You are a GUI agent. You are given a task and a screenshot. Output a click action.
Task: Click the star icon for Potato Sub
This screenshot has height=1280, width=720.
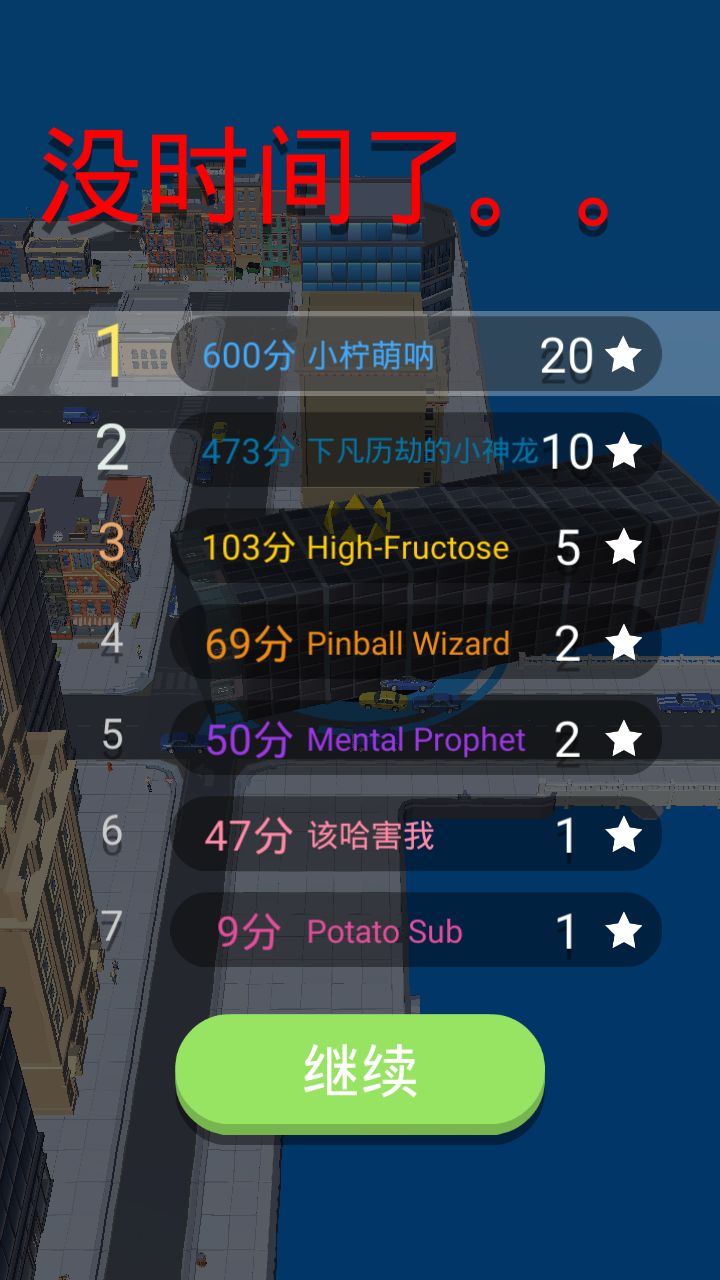point(625,930)
